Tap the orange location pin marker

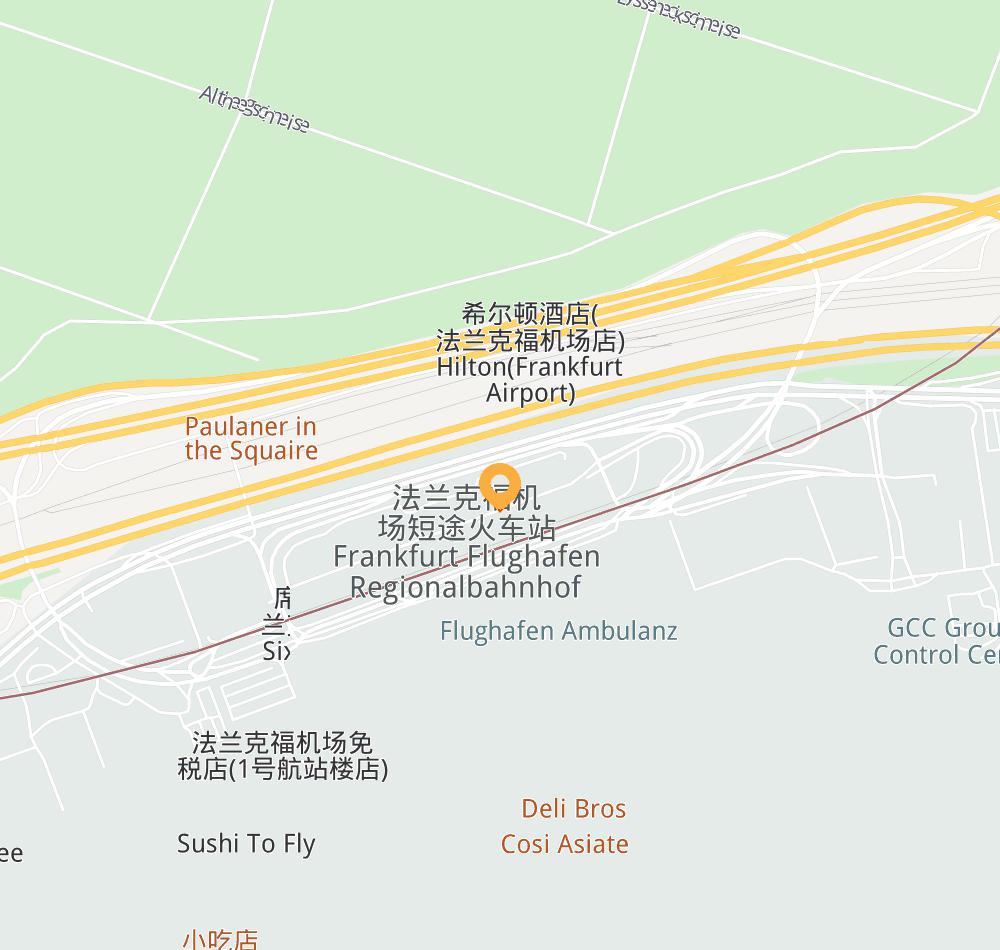click(499, 484)
